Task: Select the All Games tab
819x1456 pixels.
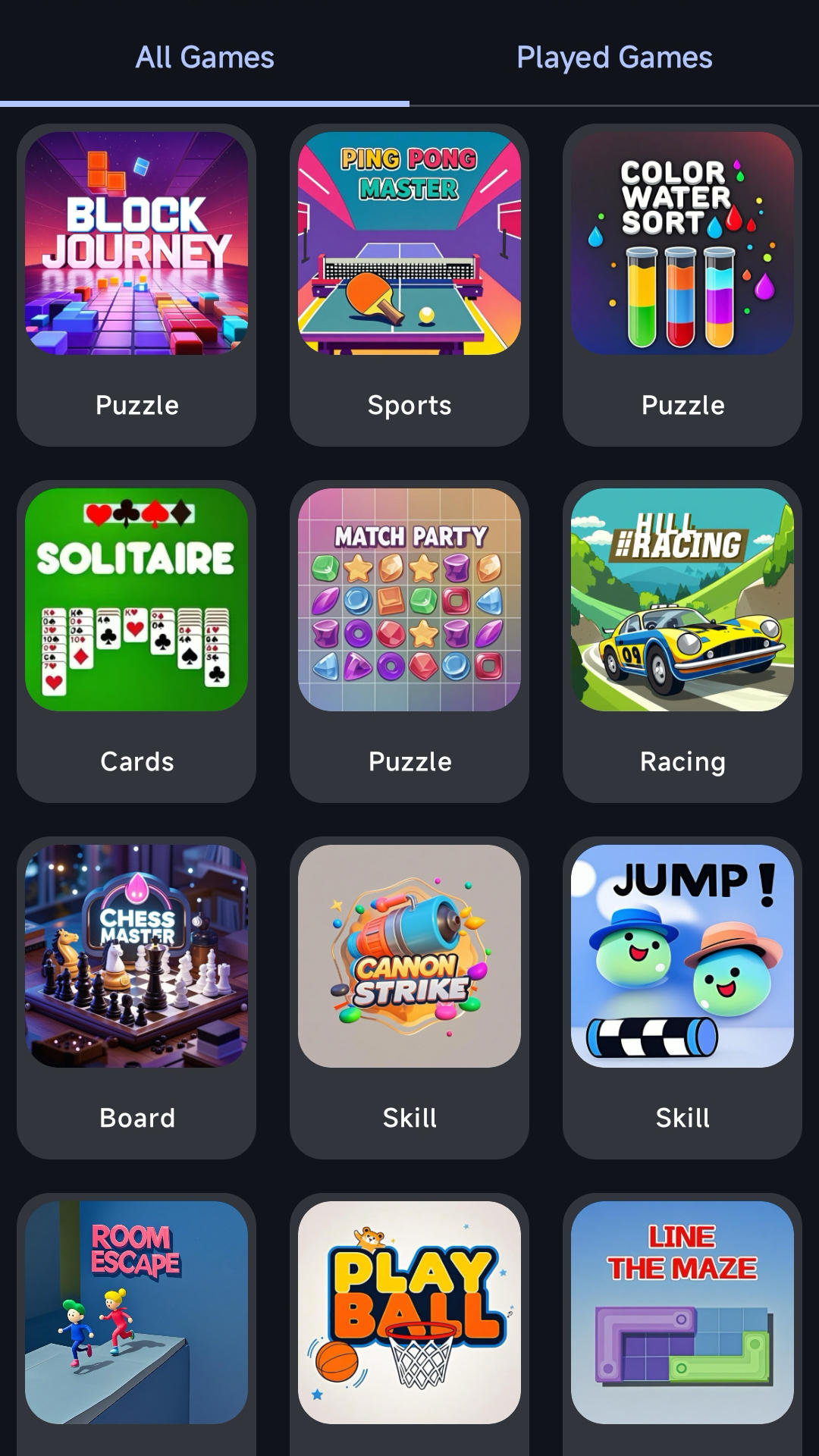Action: 205,58
